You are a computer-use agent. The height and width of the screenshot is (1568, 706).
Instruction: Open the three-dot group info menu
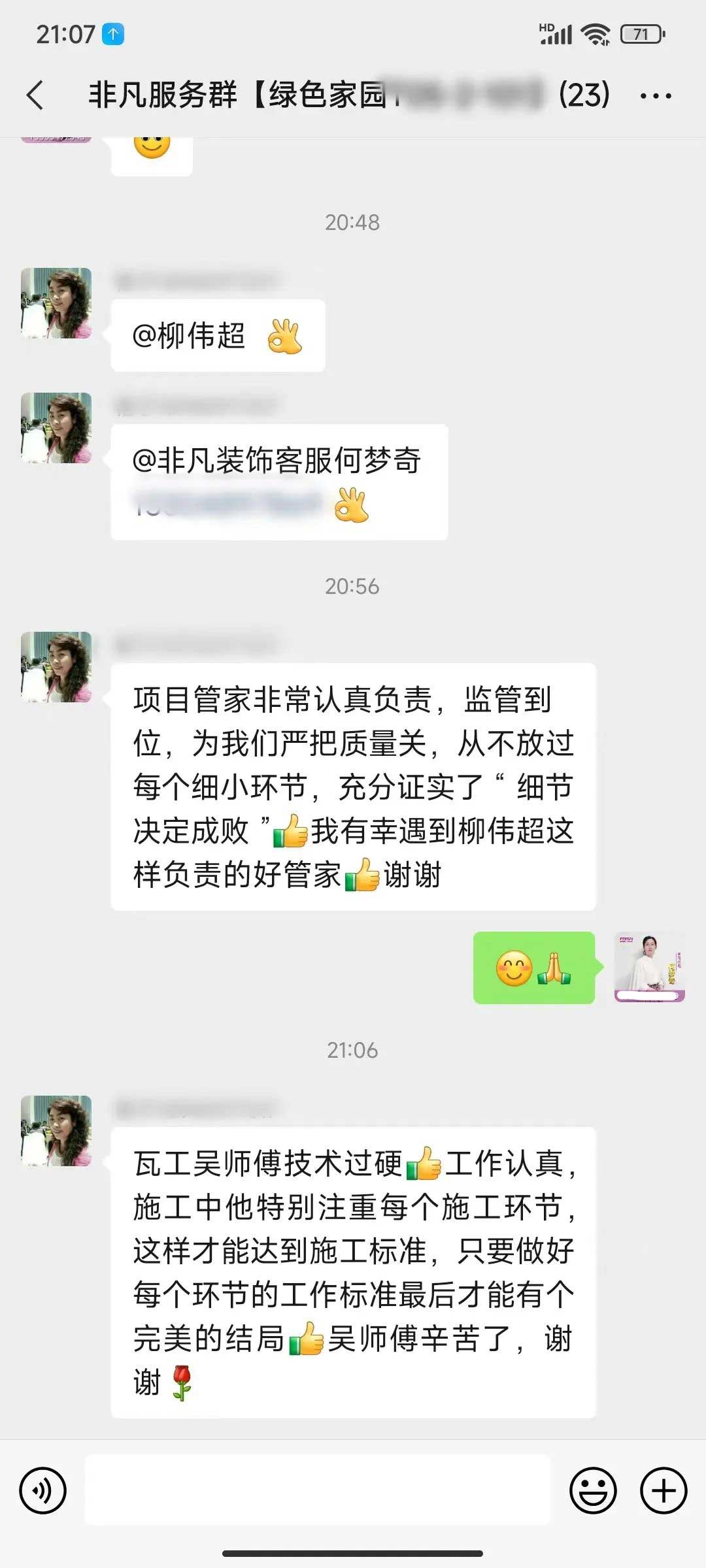pyautogui.click(x=656, y=96)
